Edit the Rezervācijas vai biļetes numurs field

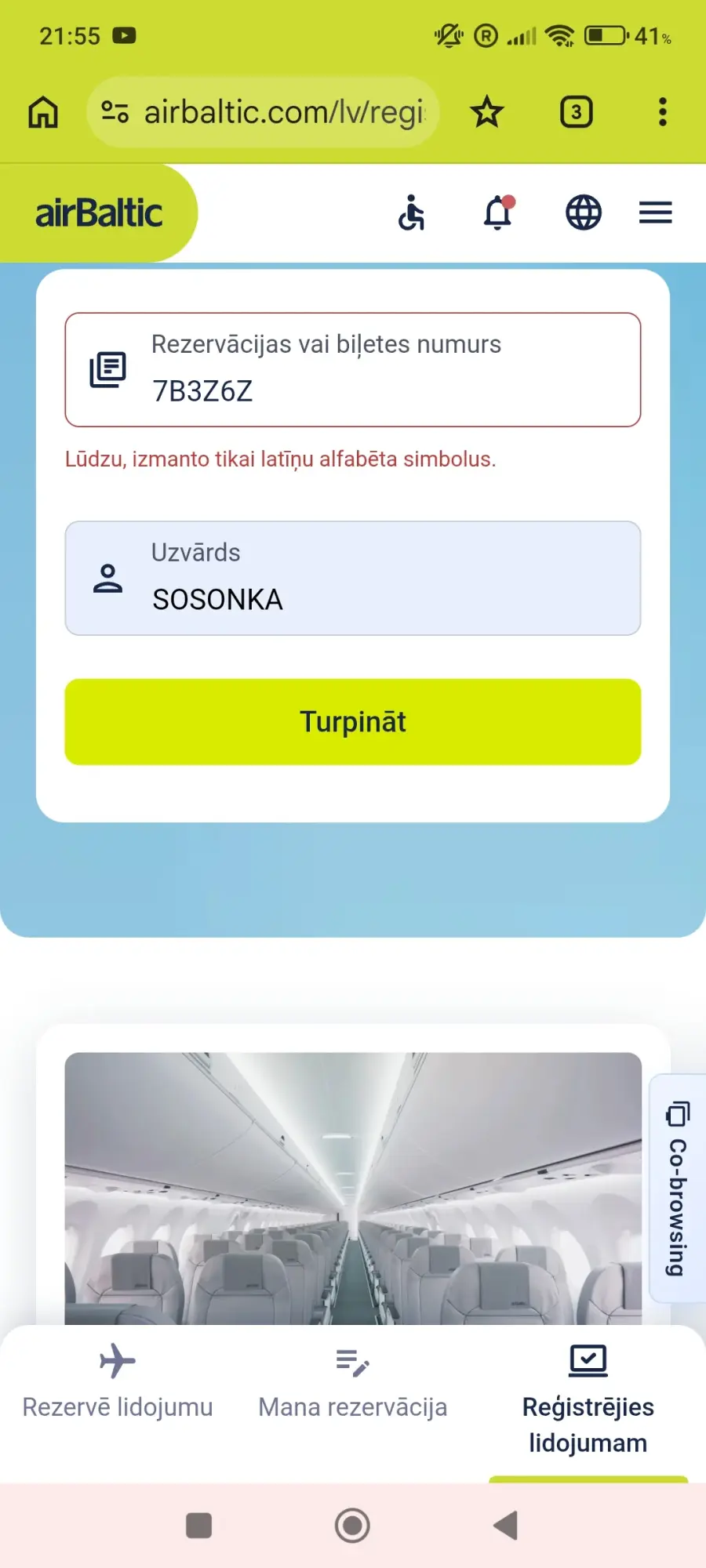tap(353, 370)
